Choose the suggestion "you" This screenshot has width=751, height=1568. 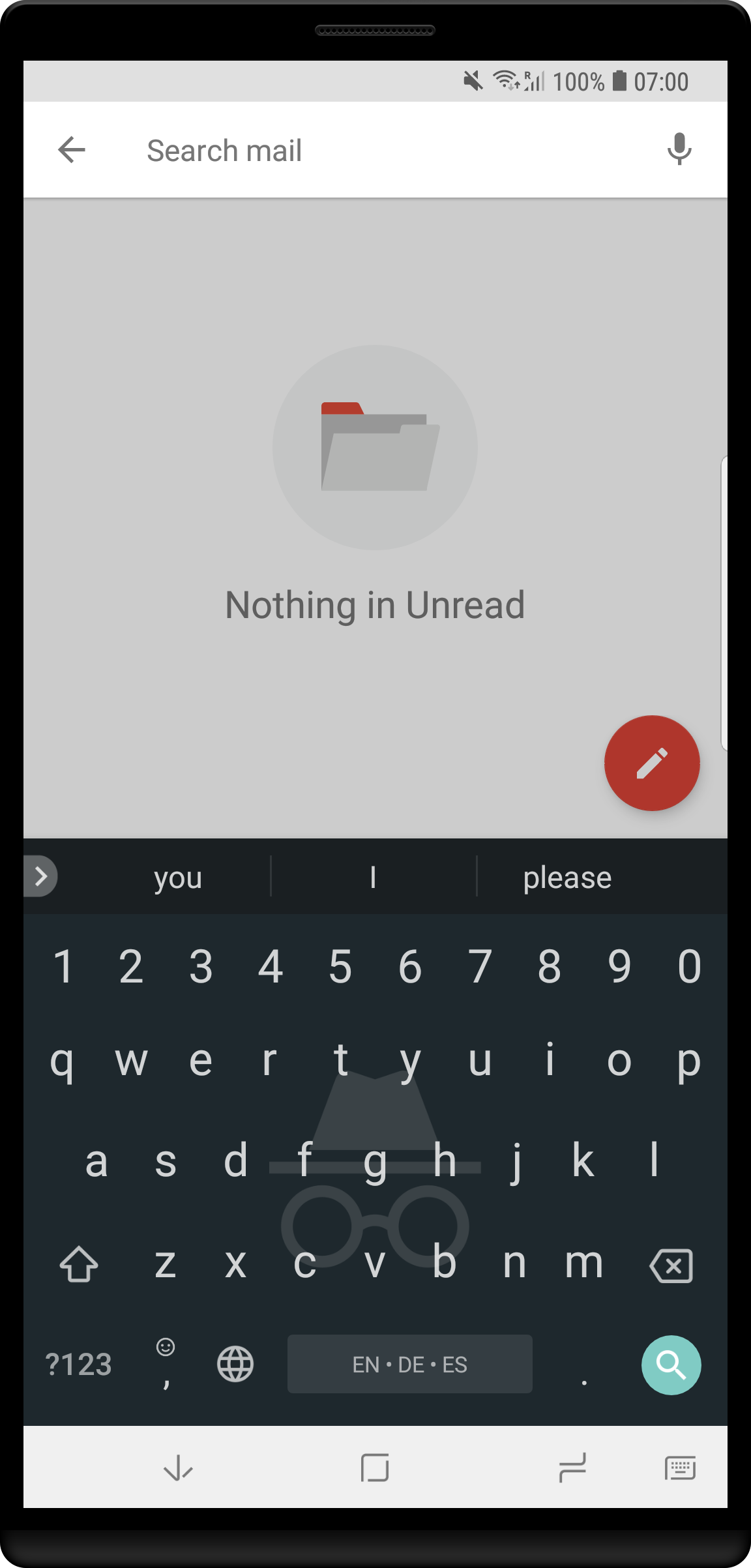pyautogui.click(x=178, y=878)
